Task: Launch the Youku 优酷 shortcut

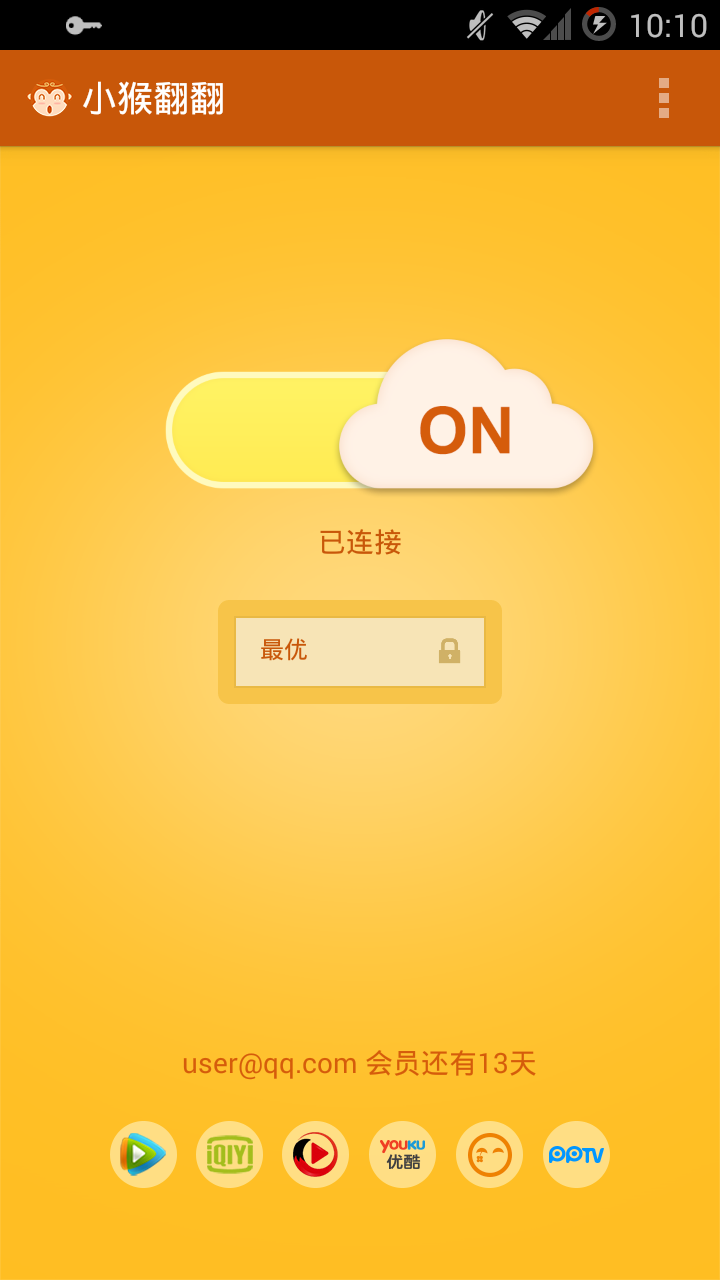Action: click(x=402, y=1155)
